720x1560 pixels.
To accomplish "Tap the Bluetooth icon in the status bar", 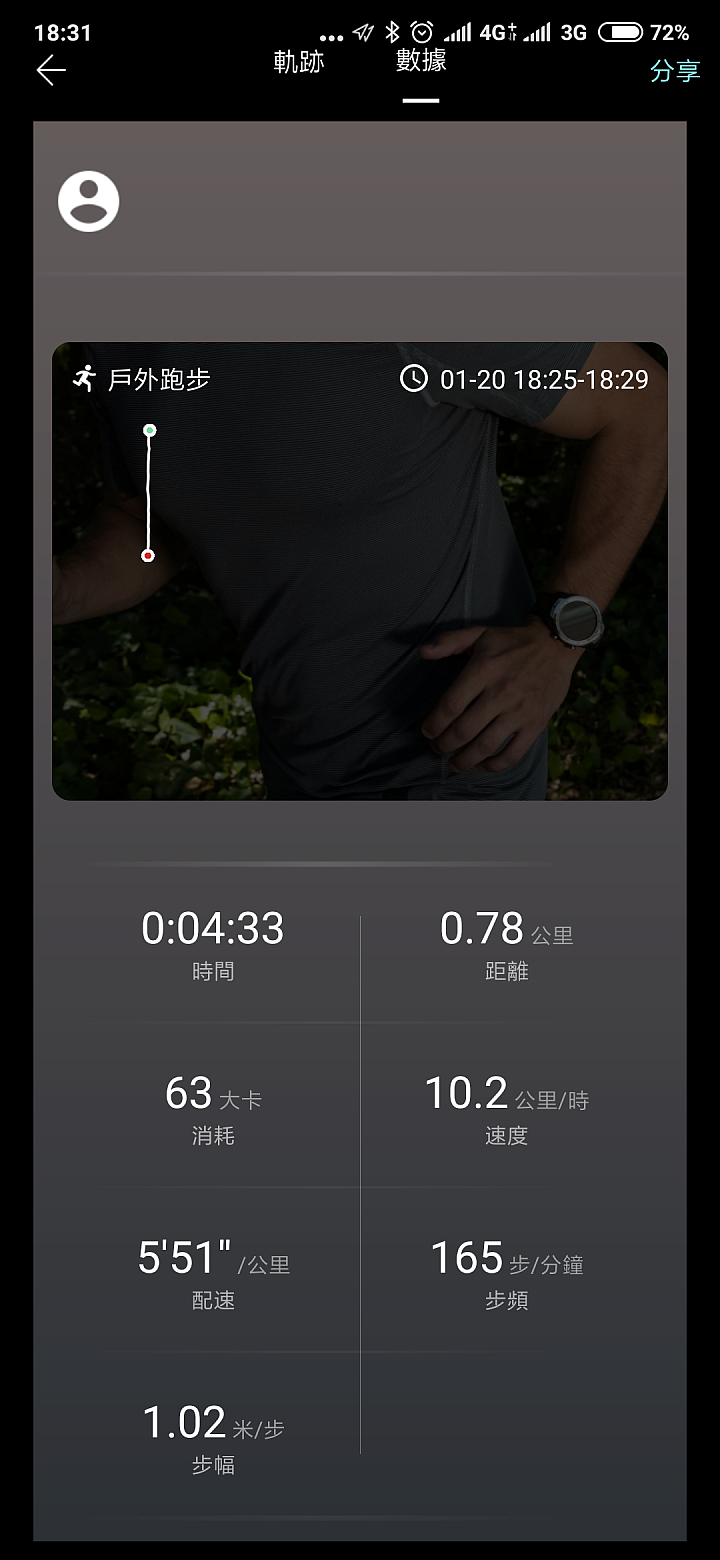I will pyautogui.click(x=390, y=30).
